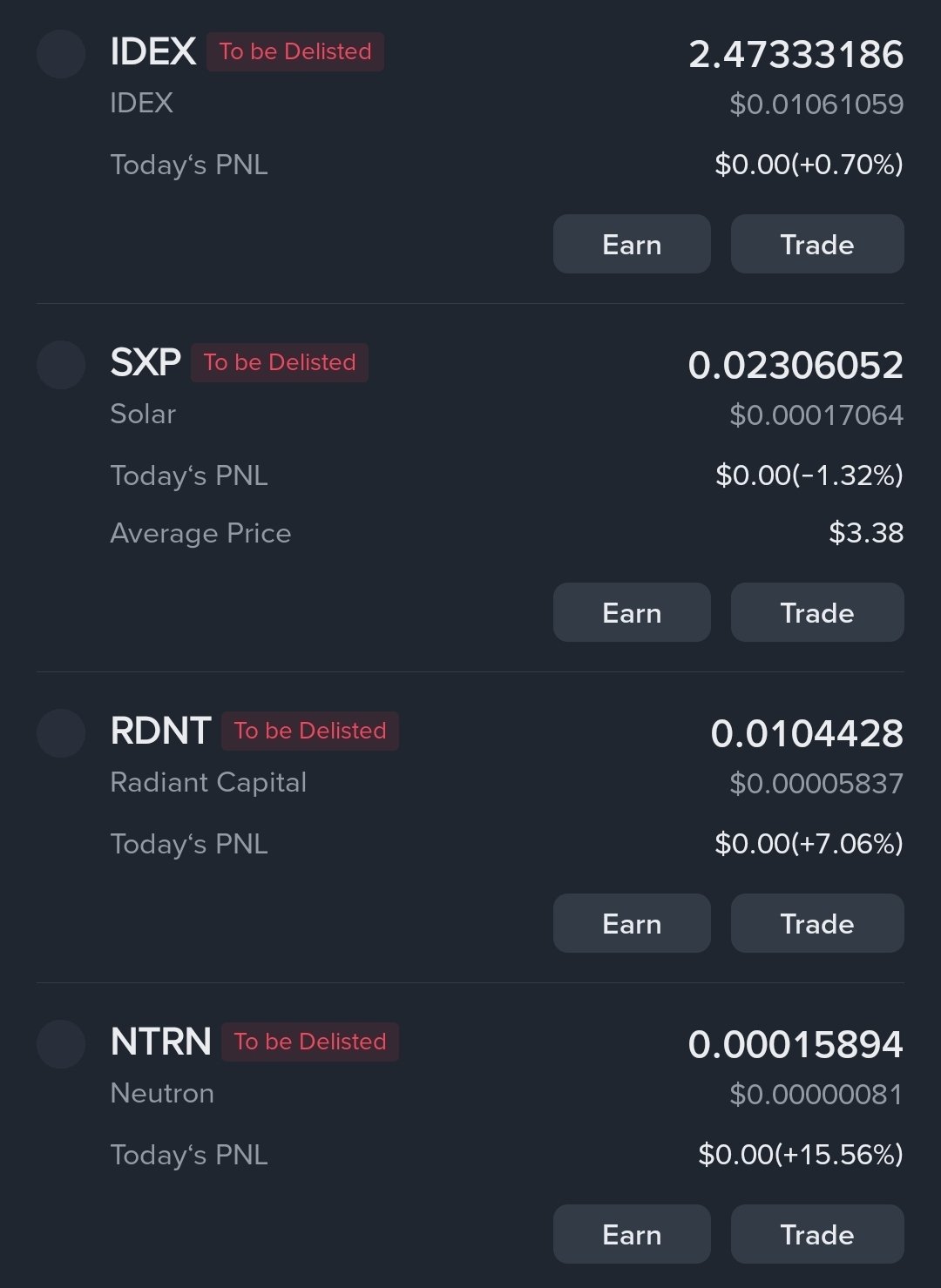This screenshot has width=941, height=1288.
Task: Tap Earn for the IDEX asset
Action: [632, 245]
